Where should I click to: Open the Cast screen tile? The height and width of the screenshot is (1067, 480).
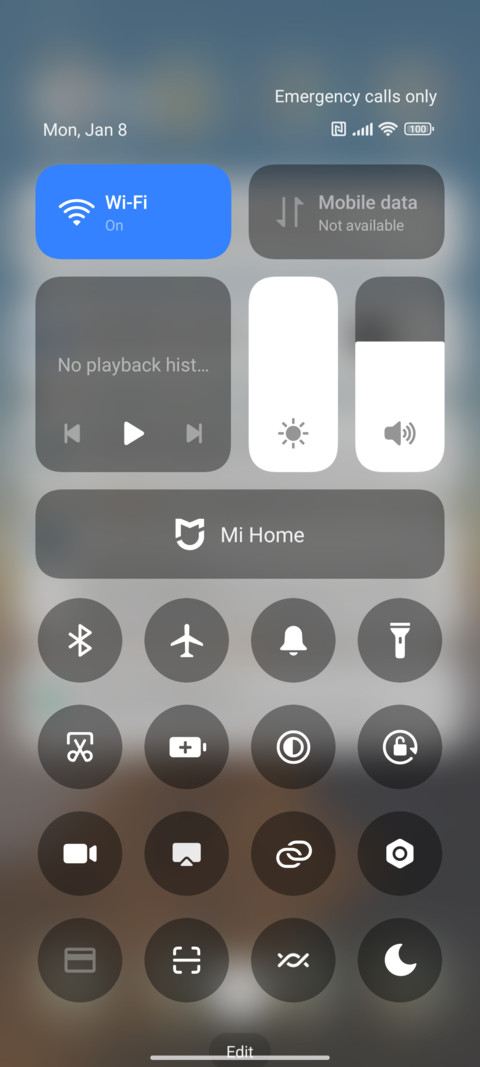[187, 853]
